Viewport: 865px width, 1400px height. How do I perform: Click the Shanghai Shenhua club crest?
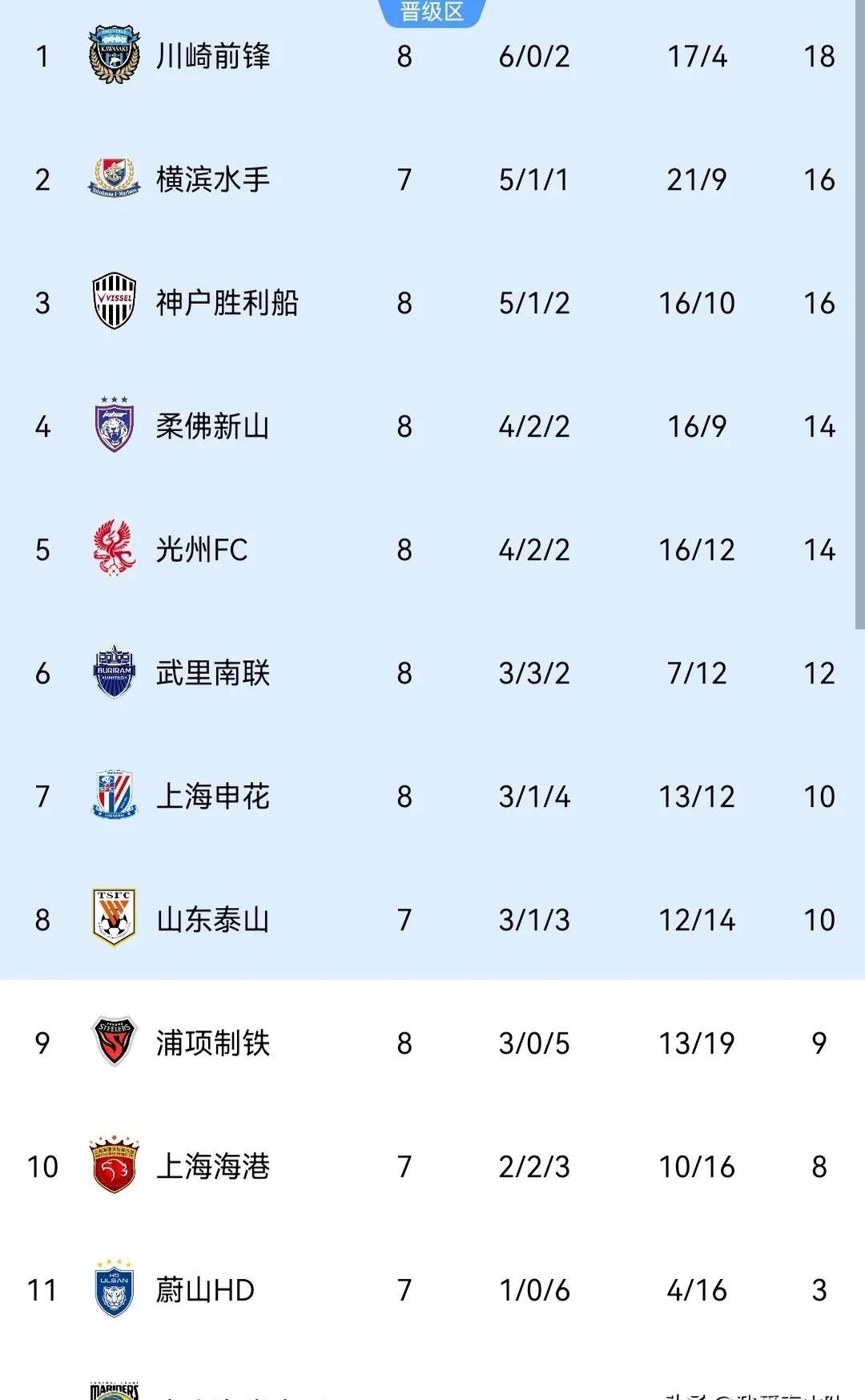tap(115, 797)
